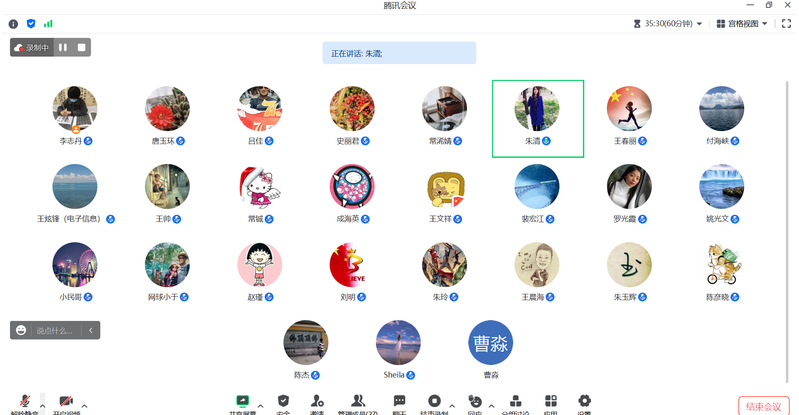Screen dimensions: 799x415
Task: Select 曹淼's participant tile
Action: click(x=490, y=345)
